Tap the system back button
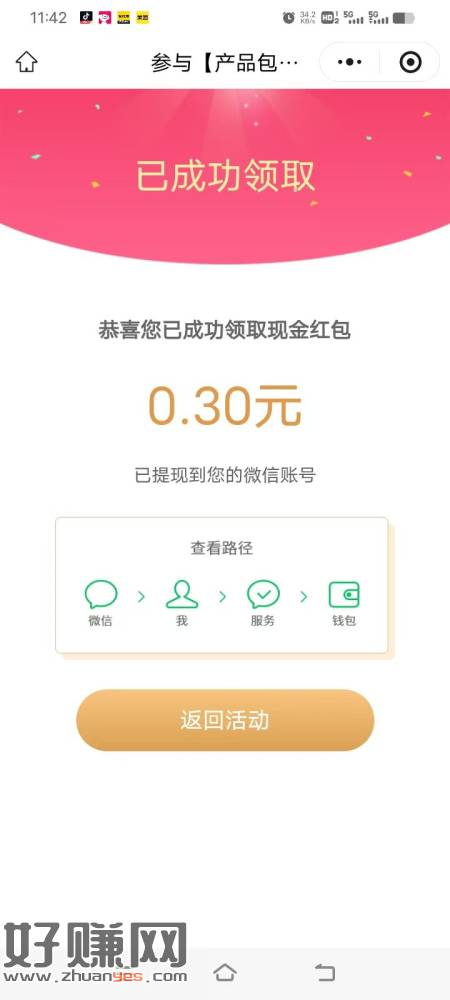 point(324,973)
